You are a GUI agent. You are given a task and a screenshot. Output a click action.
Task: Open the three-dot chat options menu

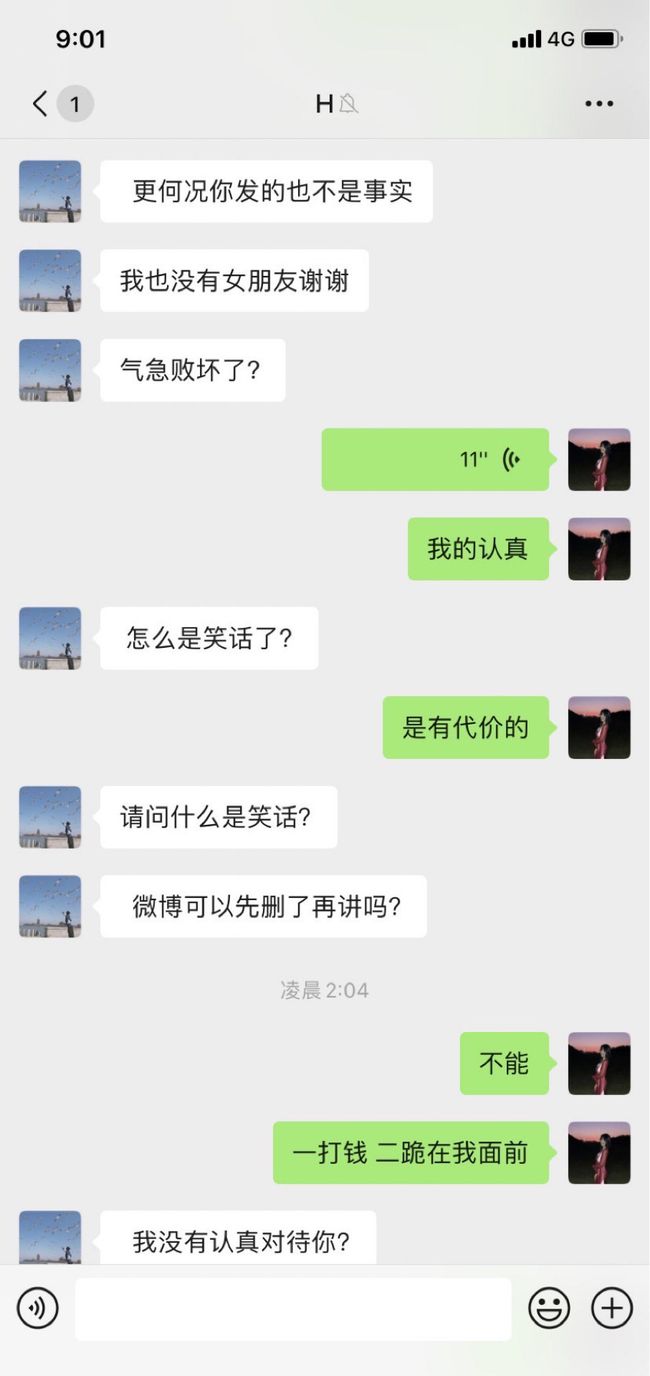(599, 103)
